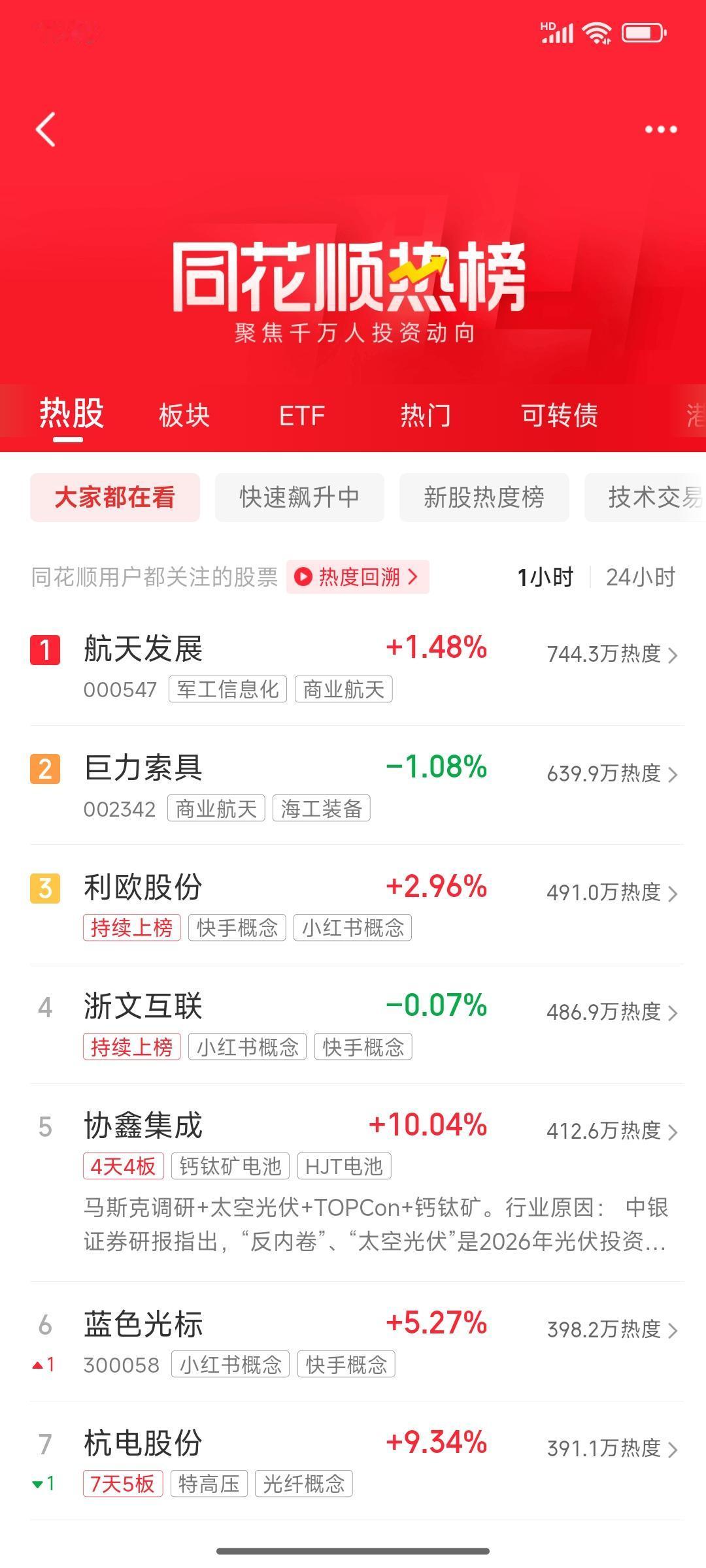Switch to the 板块 tab
Screen dimensions: 706x1568
[x=182, y=414]
